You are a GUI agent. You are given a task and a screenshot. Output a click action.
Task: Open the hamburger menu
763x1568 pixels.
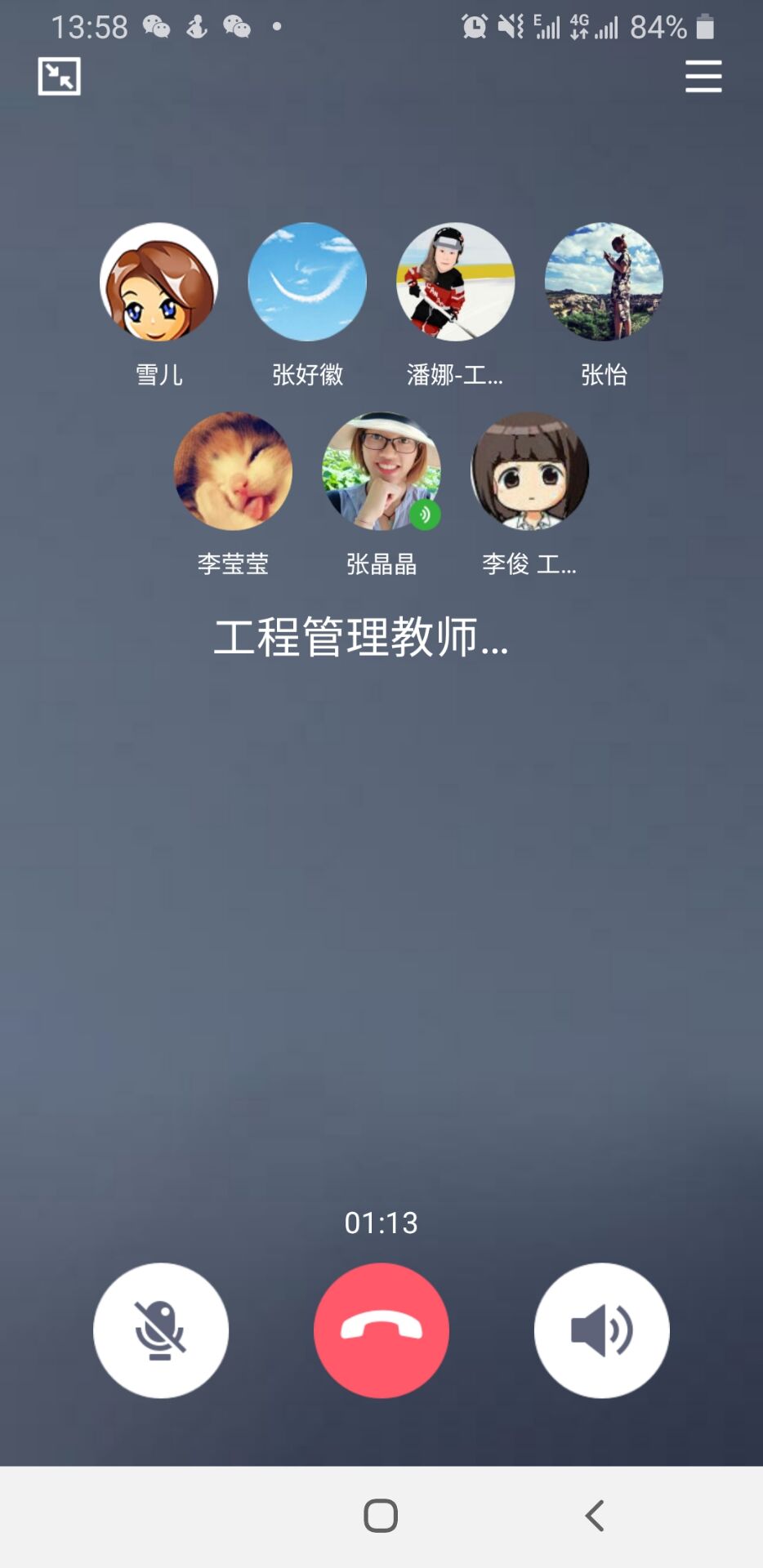click(x=703, y=77)
